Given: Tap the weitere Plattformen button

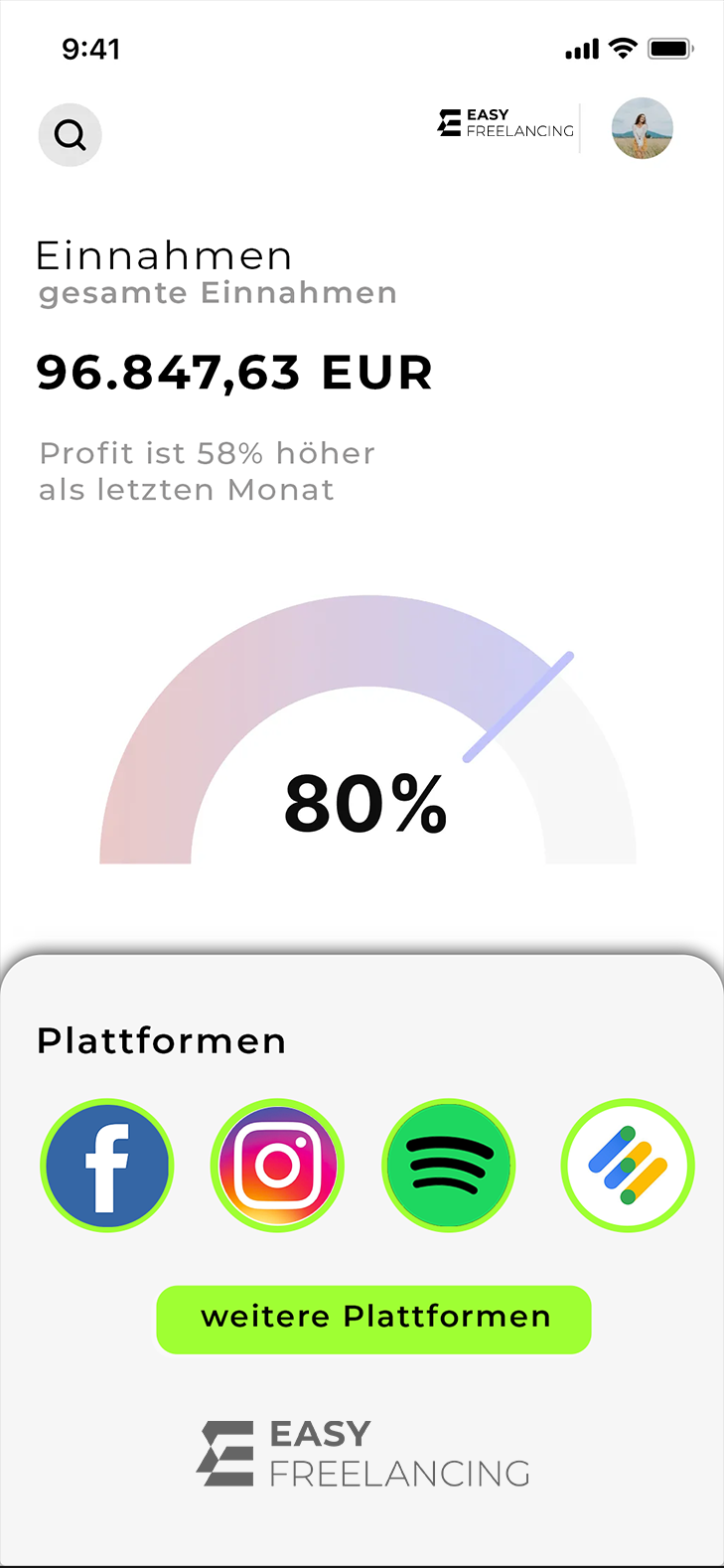Looking at the screenshot, I should (x=373, y=1319).
